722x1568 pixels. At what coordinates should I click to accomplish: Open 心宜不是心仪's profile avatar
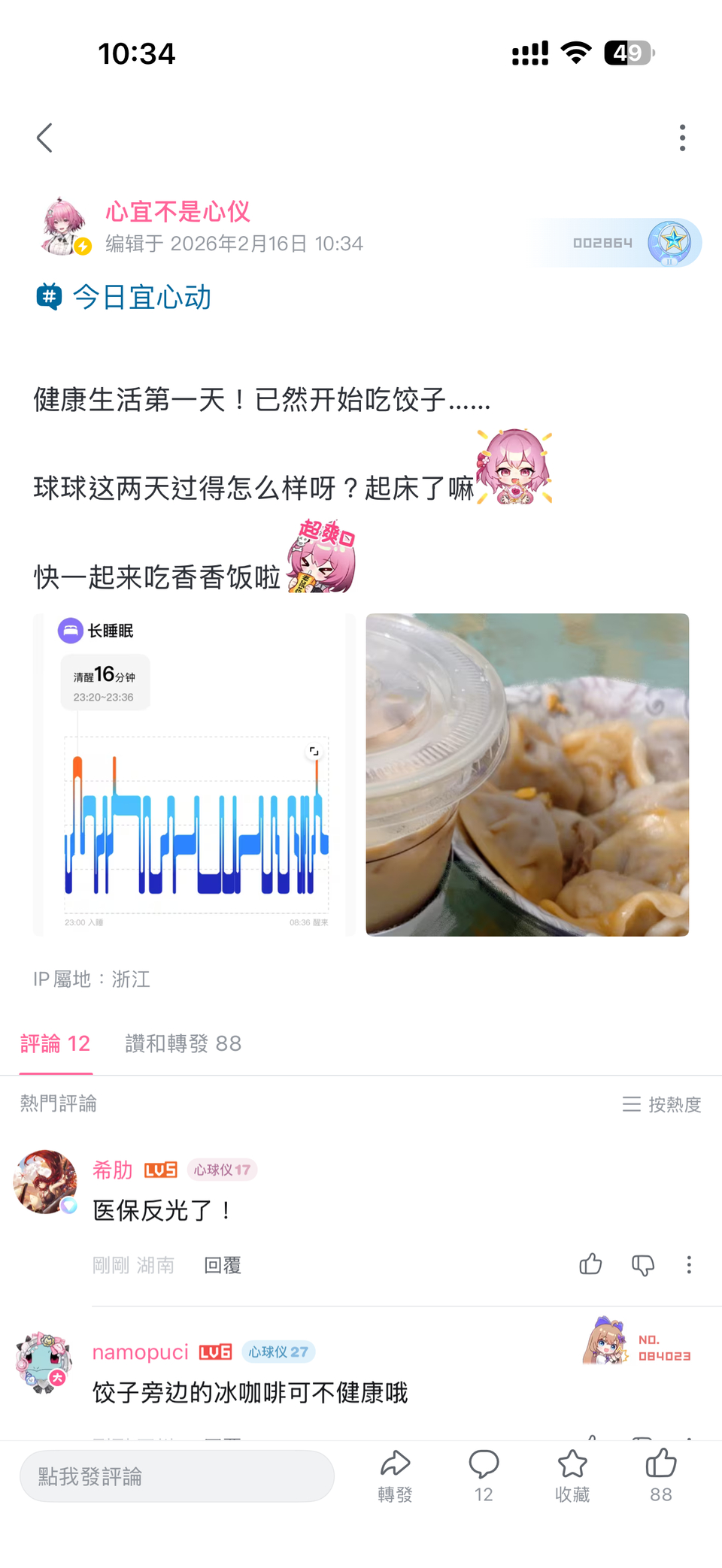(65, 226)
